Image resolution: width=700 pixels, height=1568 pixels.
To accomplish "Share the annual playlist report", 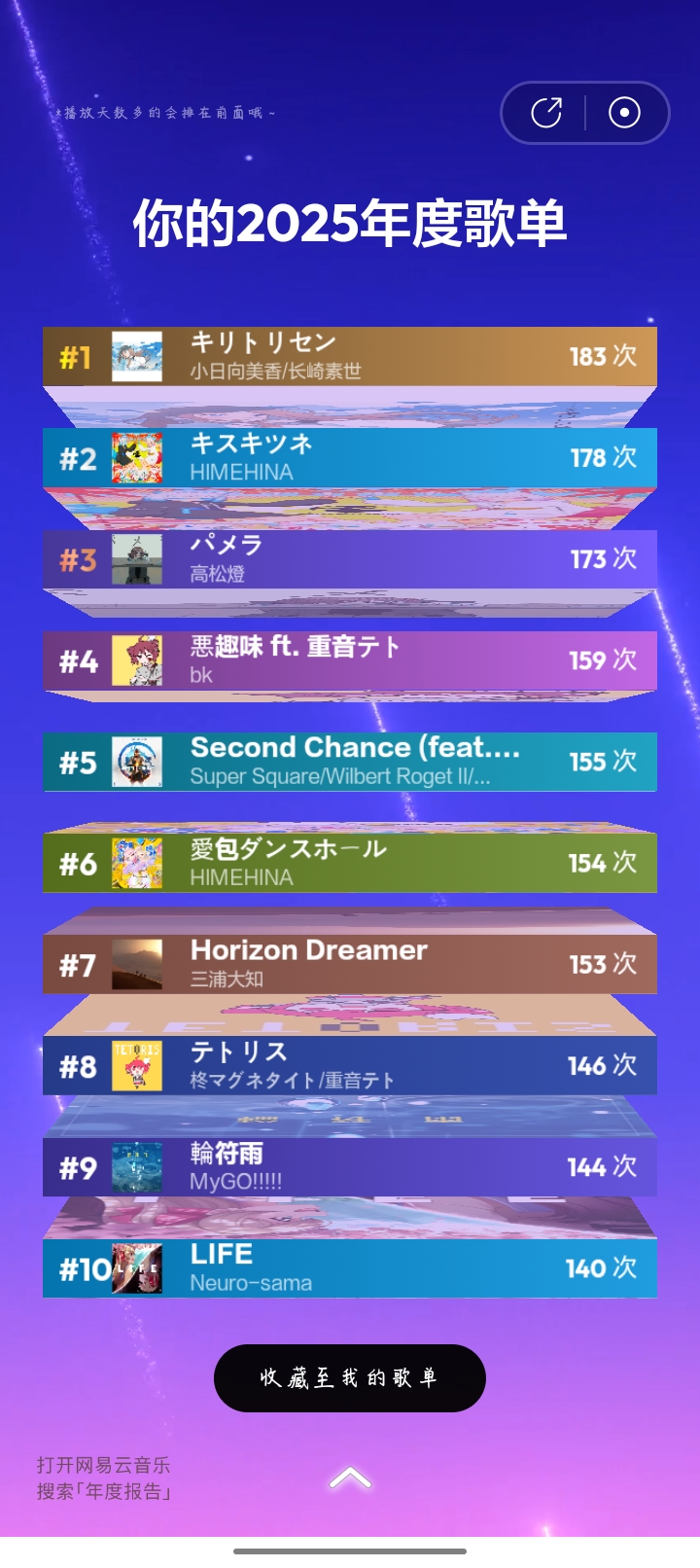I will [x=546, y=113].
